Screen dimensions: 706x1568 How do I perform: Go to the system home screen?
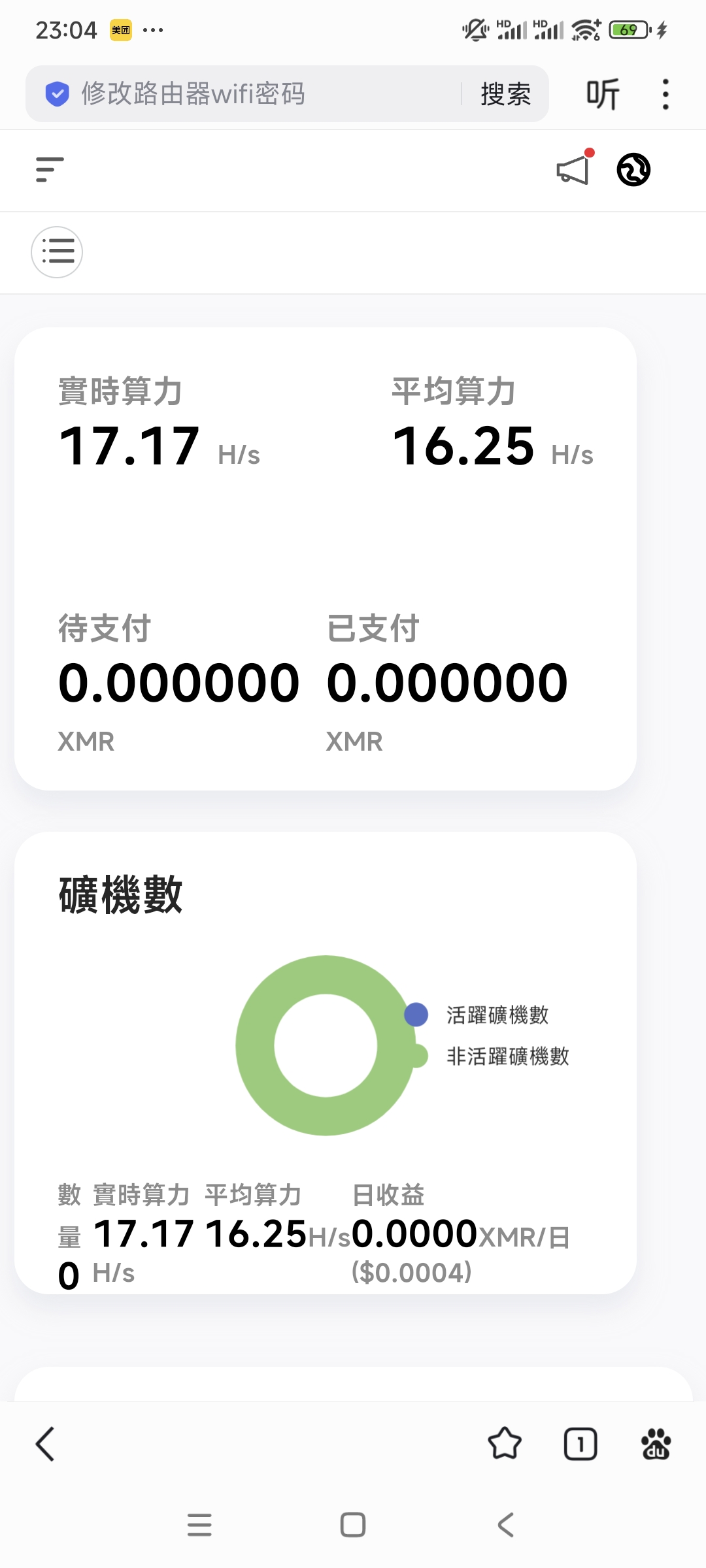tap(353, 1525)
